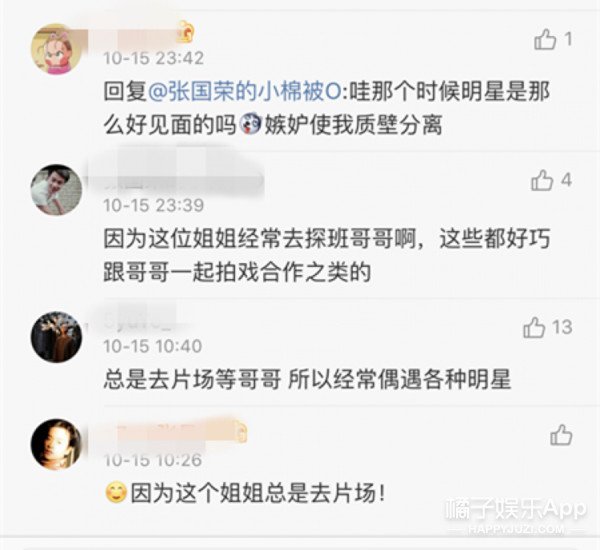Like the comment about 经常去探班哥哥
This screenshot has width=600, height=550.
tap(542, 180)
